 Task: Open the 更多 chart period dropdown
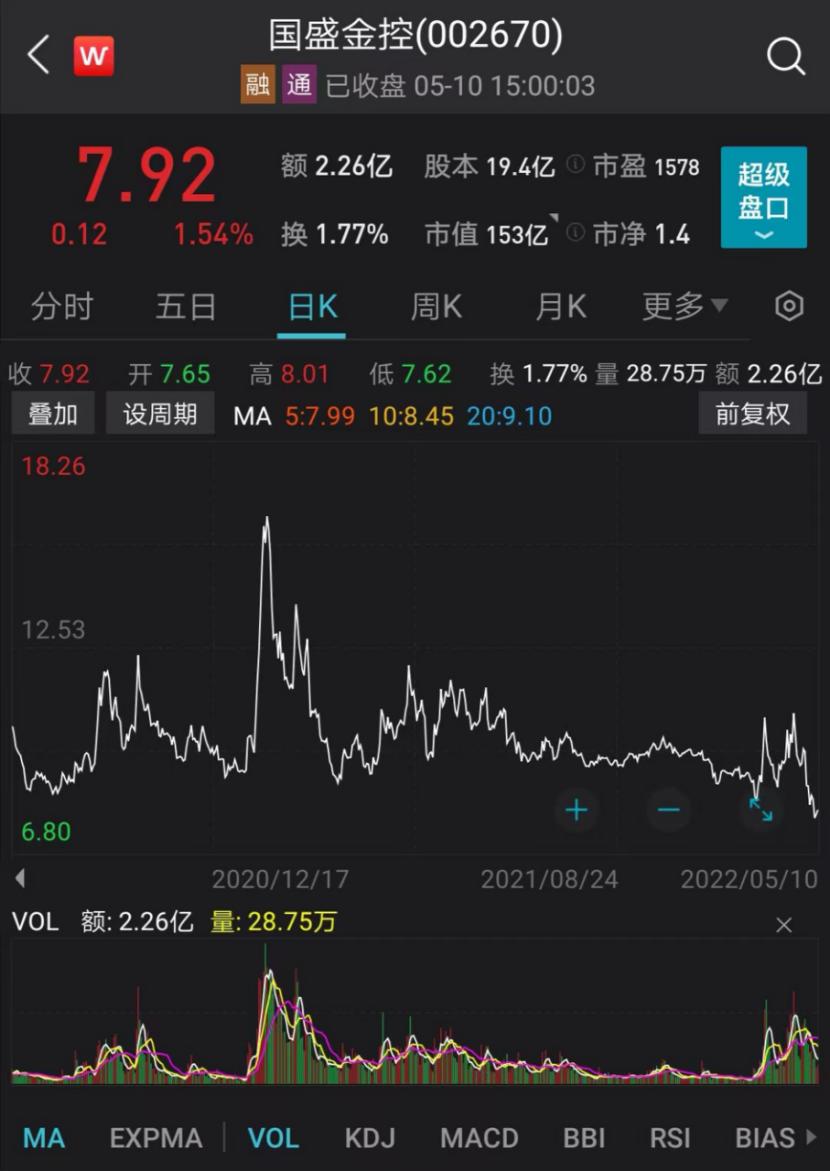tap(685, 307)
